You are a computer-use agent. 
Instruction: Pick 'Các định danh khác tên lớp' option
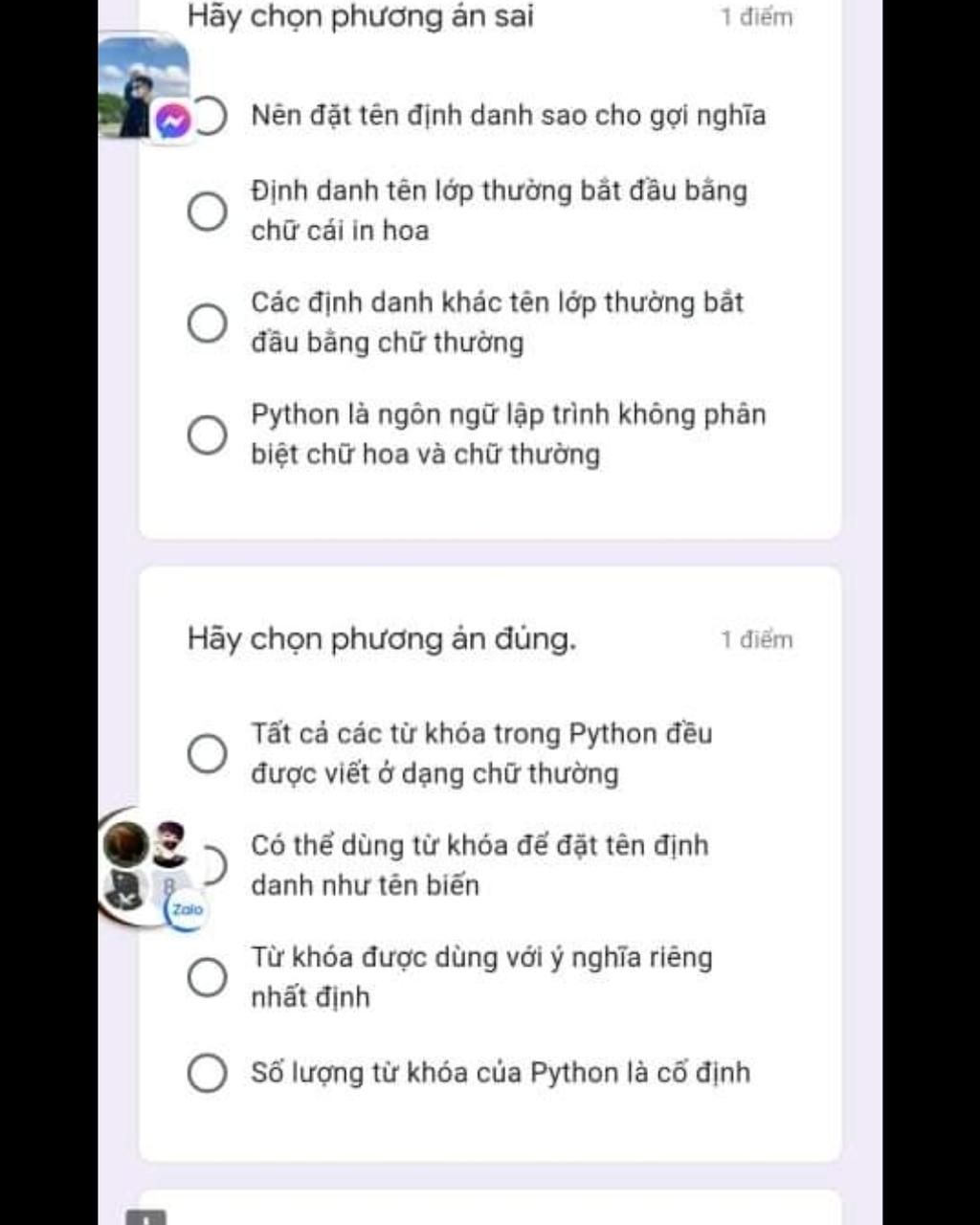tap(207, 323)
